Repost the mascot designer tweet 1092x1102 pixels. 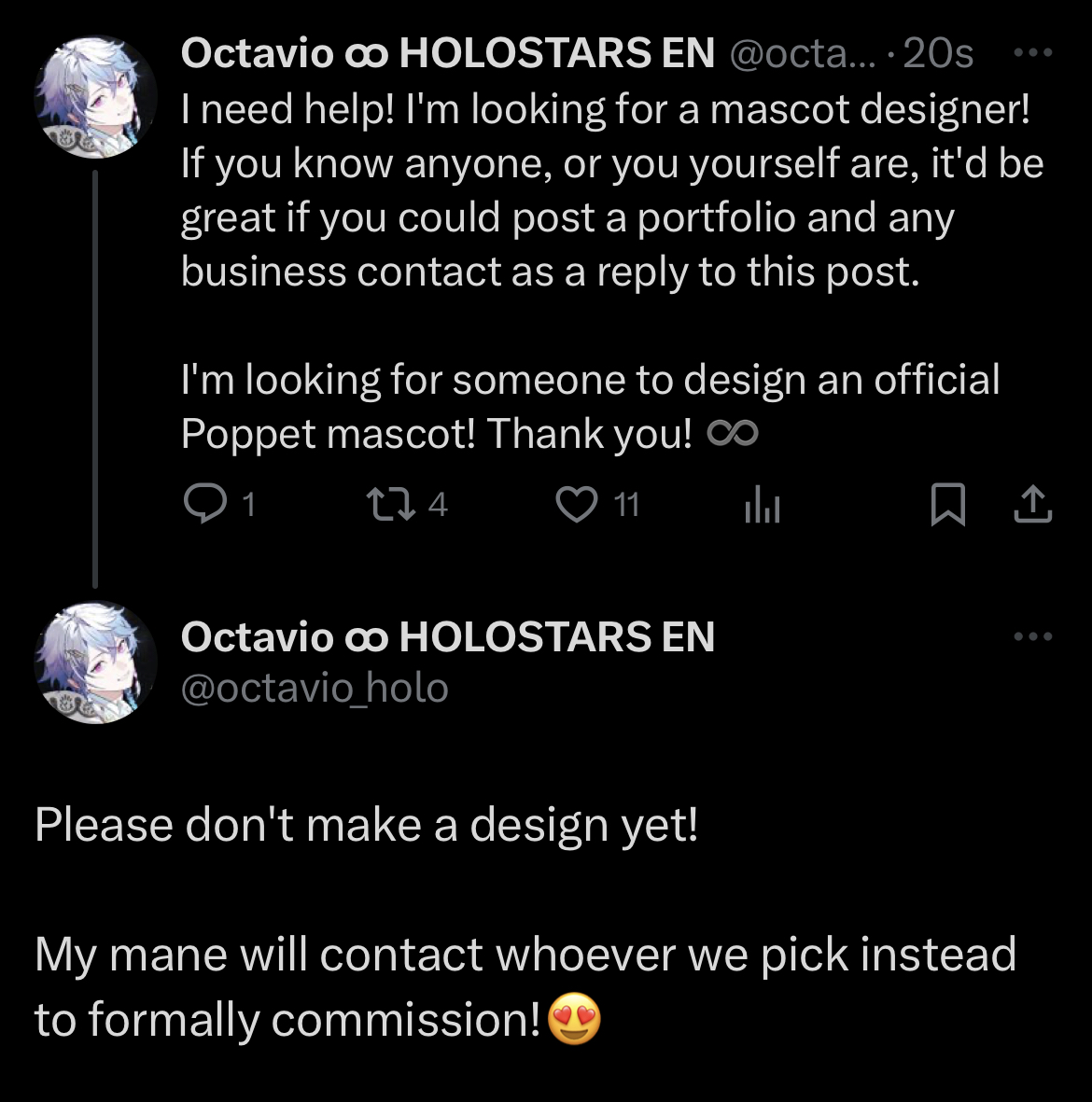coord(383,505)
